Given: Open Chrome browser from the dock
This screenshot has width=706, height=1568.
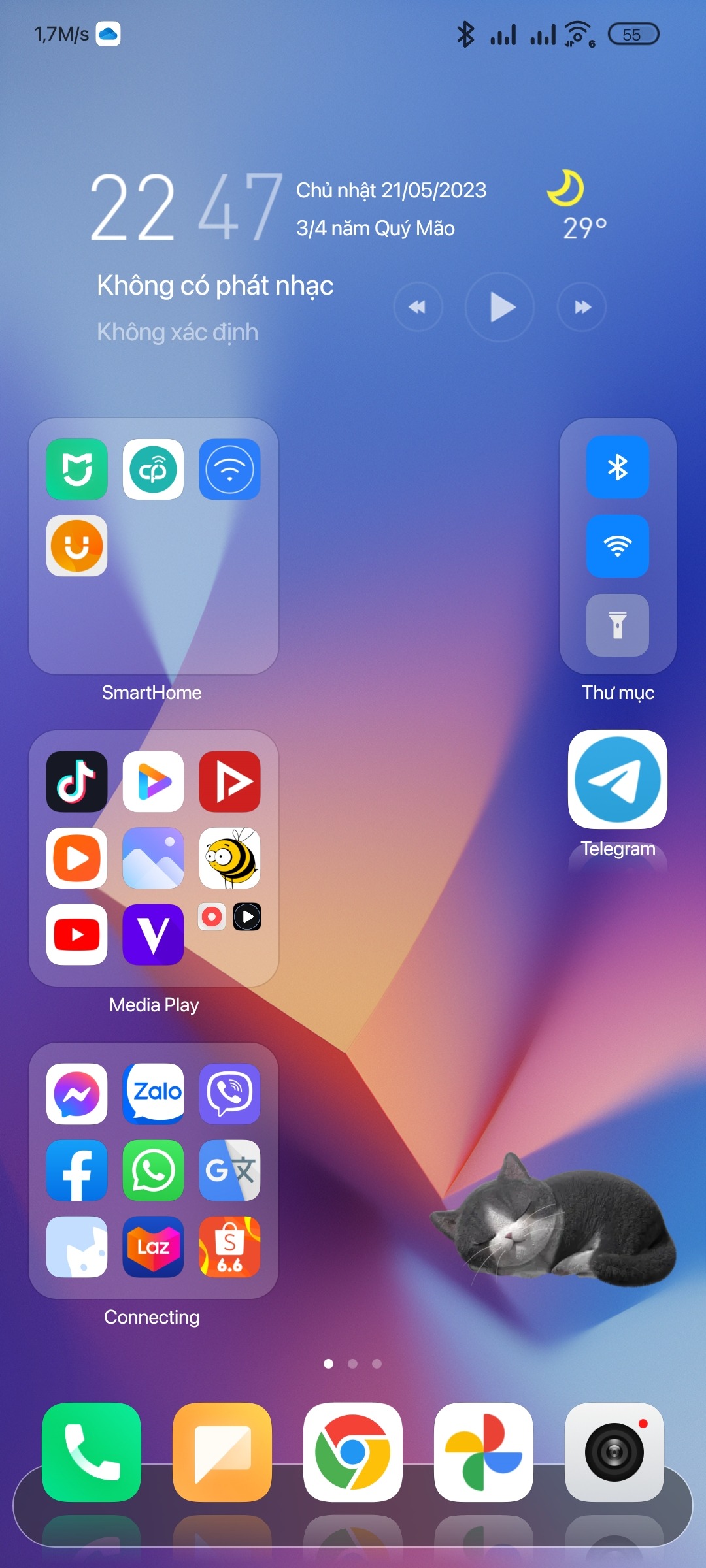Looking at the screenshot, I should click(x=353, y=1452).
